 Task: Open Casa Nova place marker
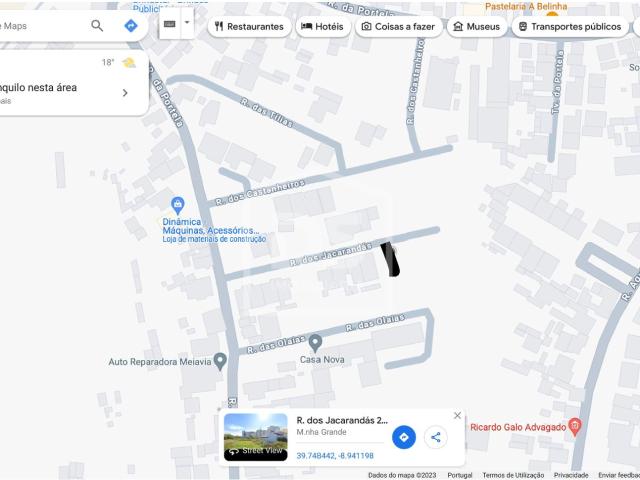click(x=315, y=343)
